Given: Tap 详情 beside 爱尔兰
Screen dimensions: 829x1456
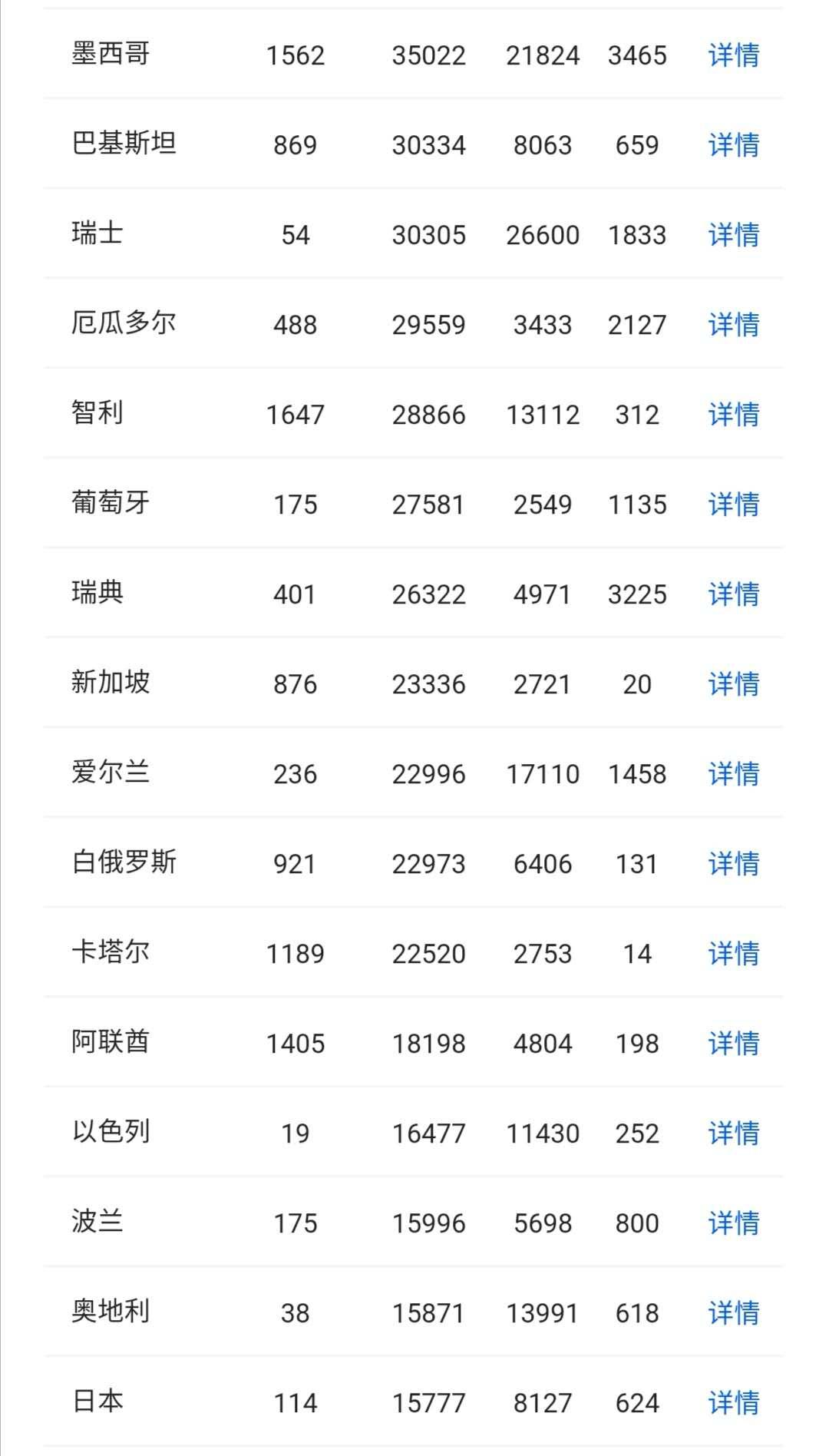Looking at the screenshot, I should click(733, 774).
